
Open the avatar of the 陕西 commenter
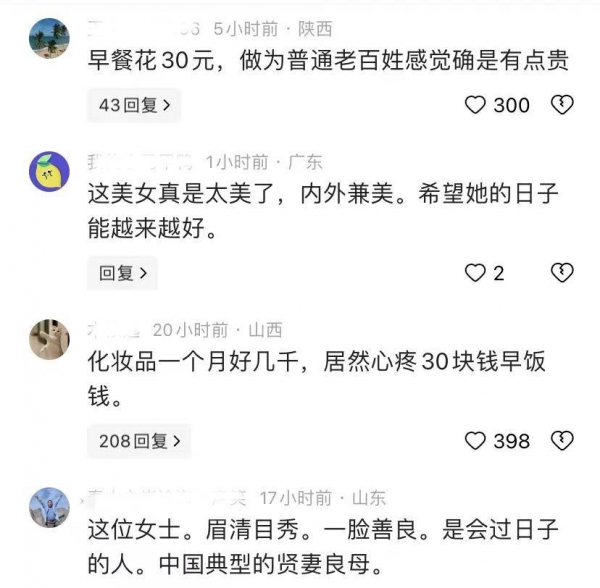point(50,38)
